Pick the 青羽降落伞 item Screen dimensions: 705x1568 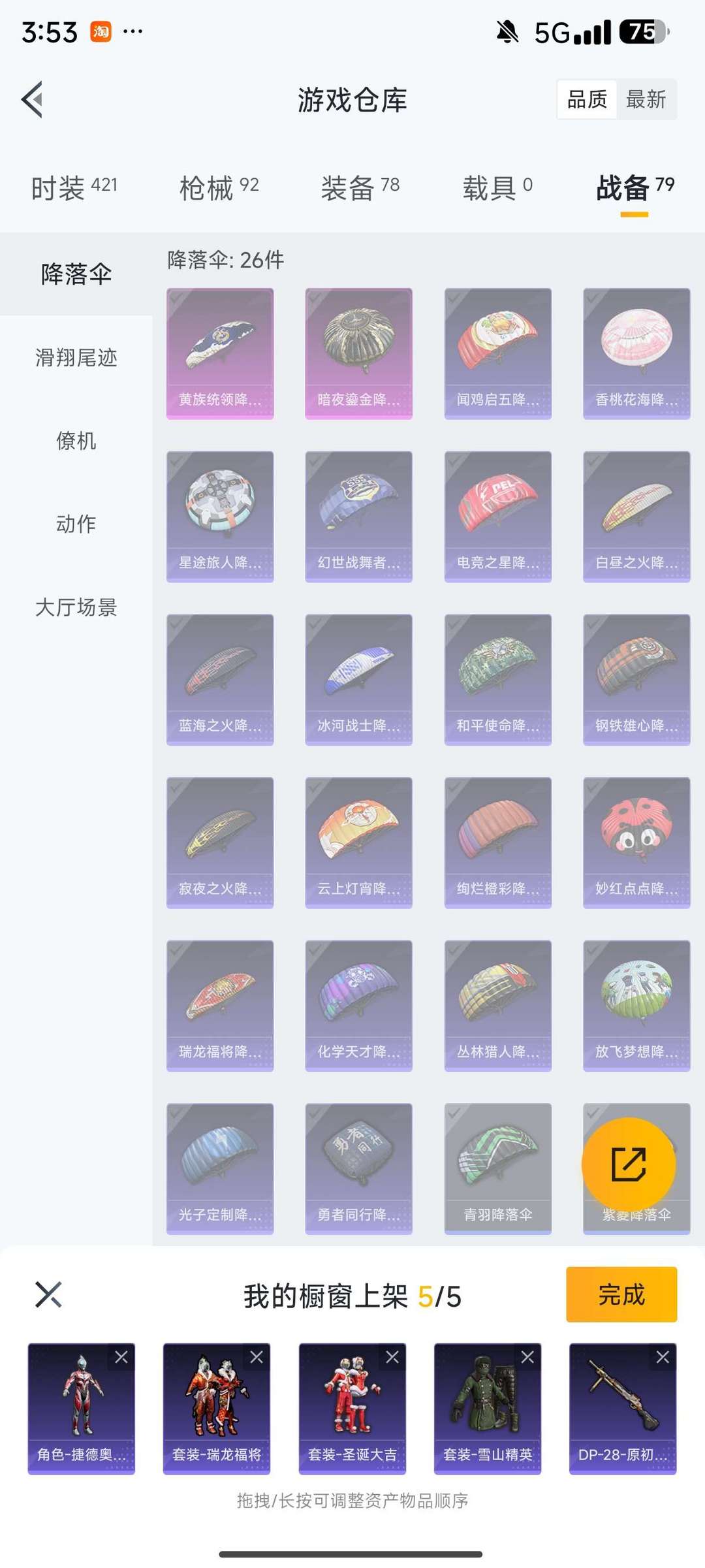497,1168
